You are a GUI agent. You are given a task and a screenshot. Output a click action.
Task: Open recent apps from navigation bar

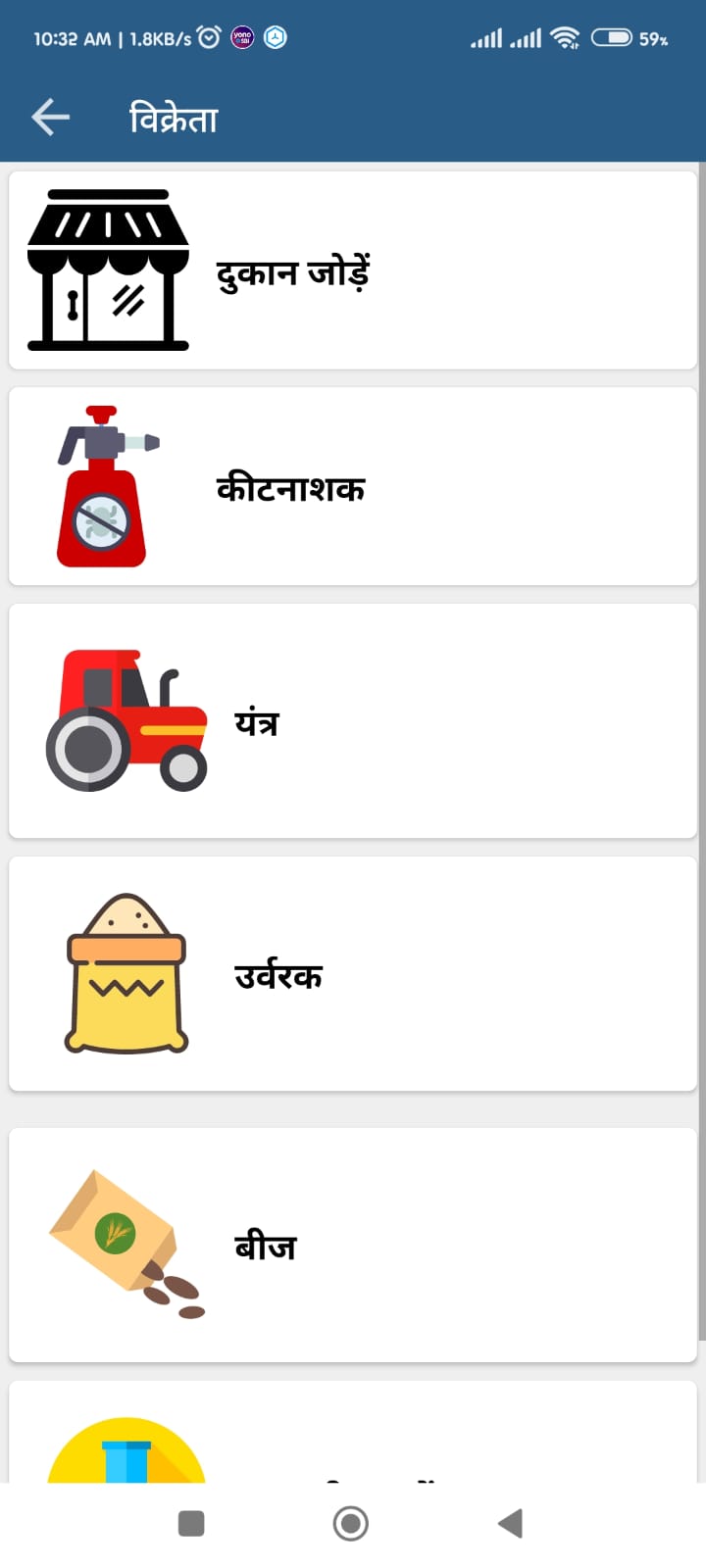(191, 1523)
